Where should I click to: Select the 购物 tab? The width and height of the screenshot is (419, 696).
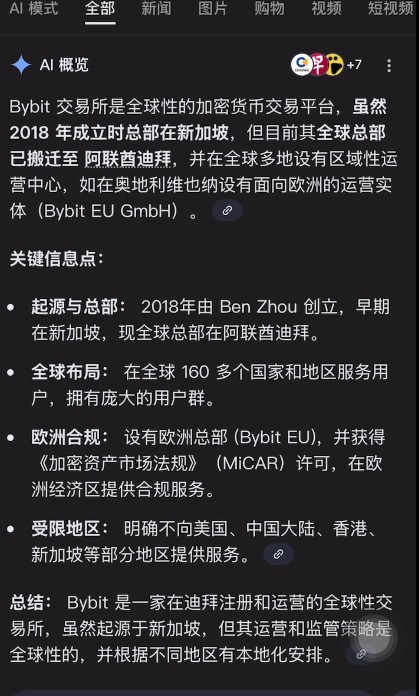(269, 8)
